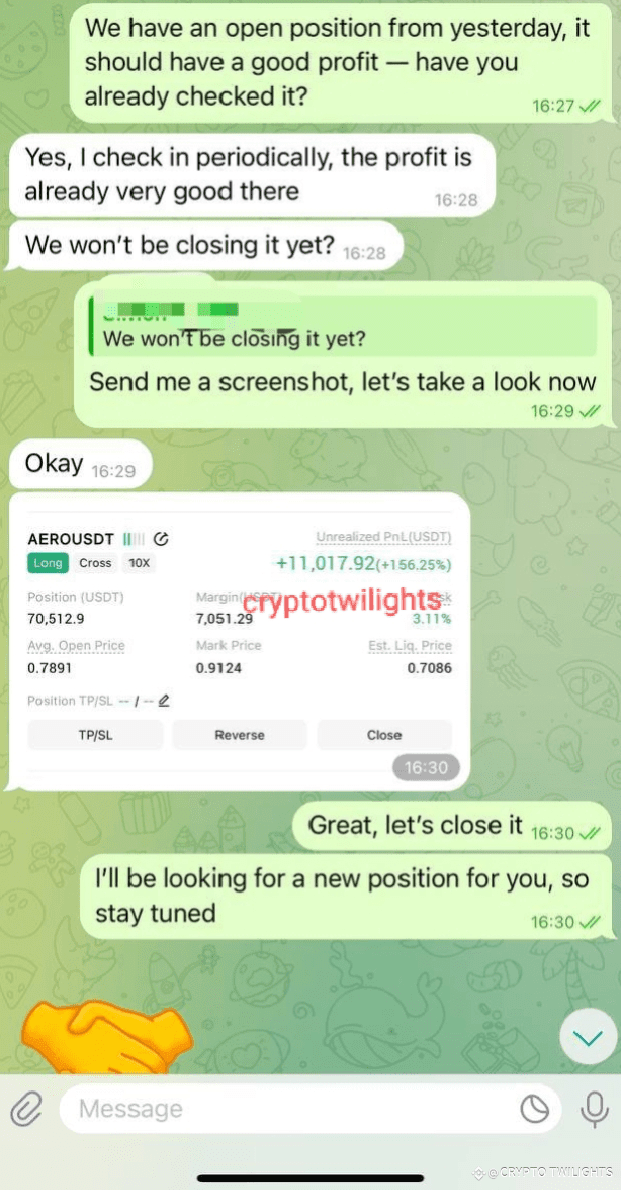The image size is (621, 1190).
Task: Tap the quoted reply "We won't be closing it yet?"
Action: point(342,326)
